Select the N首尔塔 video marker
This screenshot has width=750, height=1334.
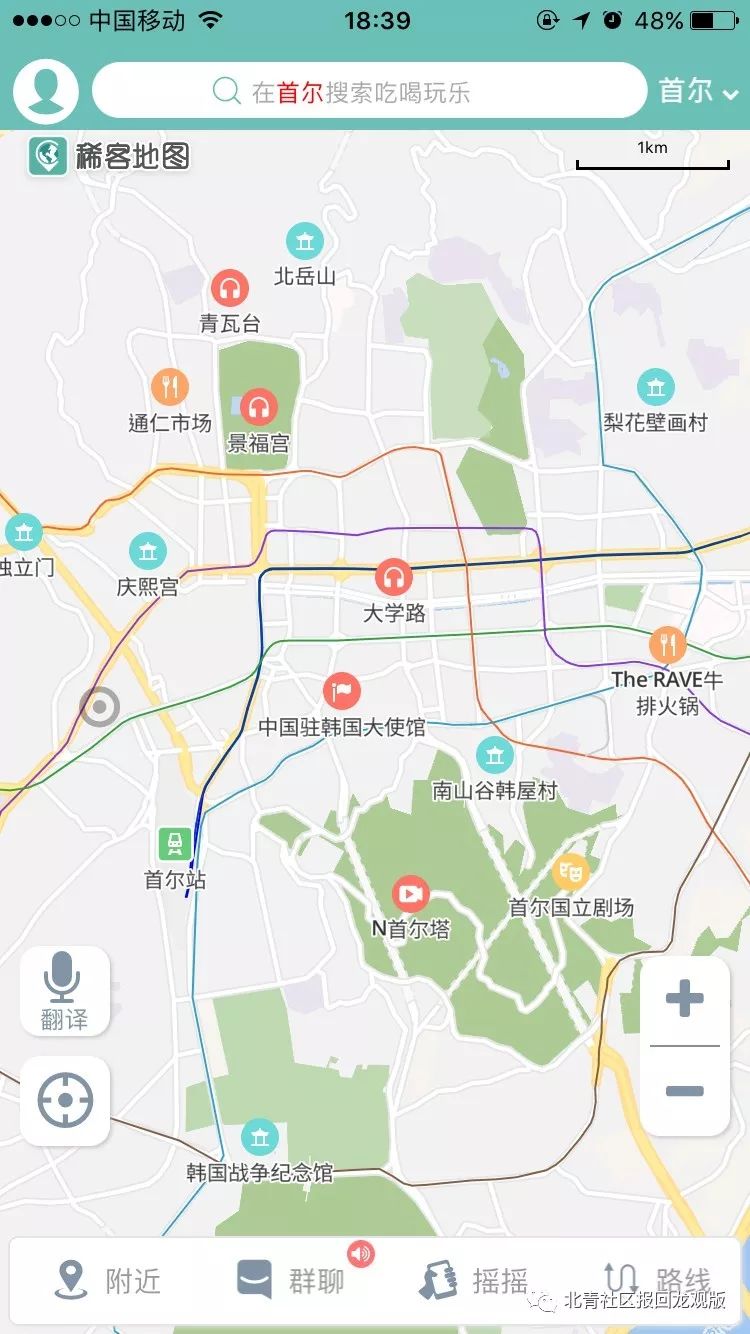[410, 893]
